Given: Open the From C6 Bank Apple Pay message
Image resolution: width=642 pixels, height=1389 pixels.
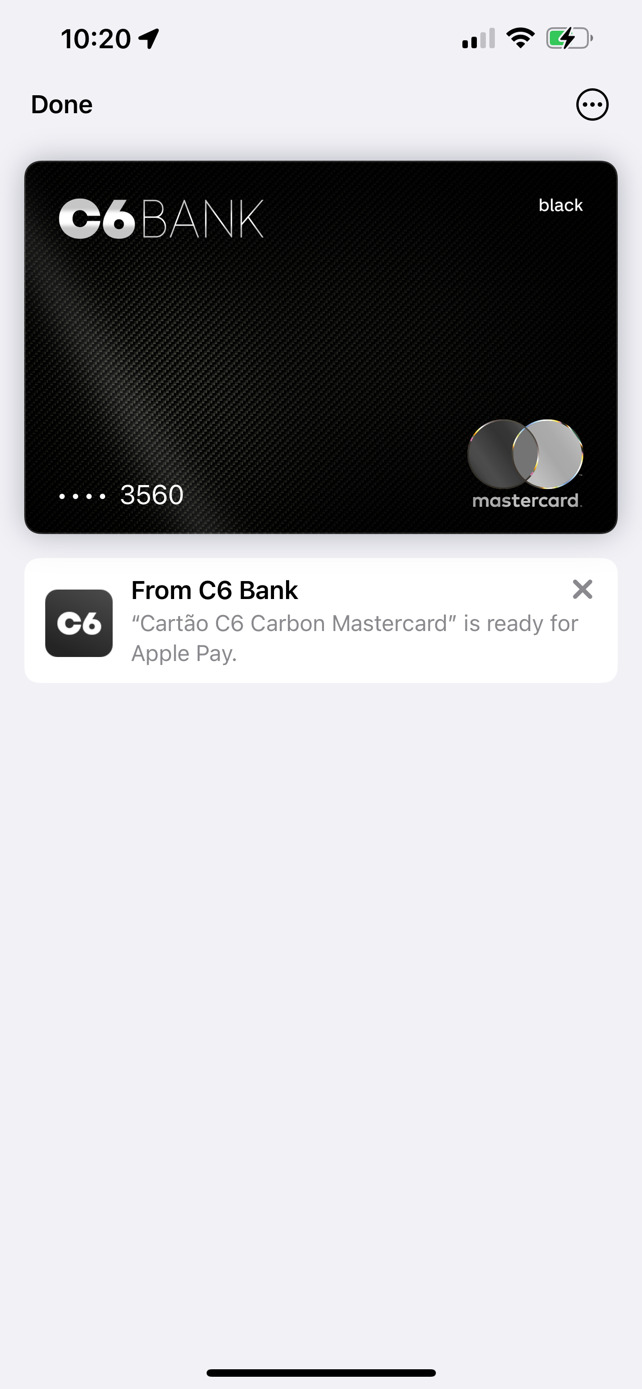Looking at the screenshot, I should [321, 621].
